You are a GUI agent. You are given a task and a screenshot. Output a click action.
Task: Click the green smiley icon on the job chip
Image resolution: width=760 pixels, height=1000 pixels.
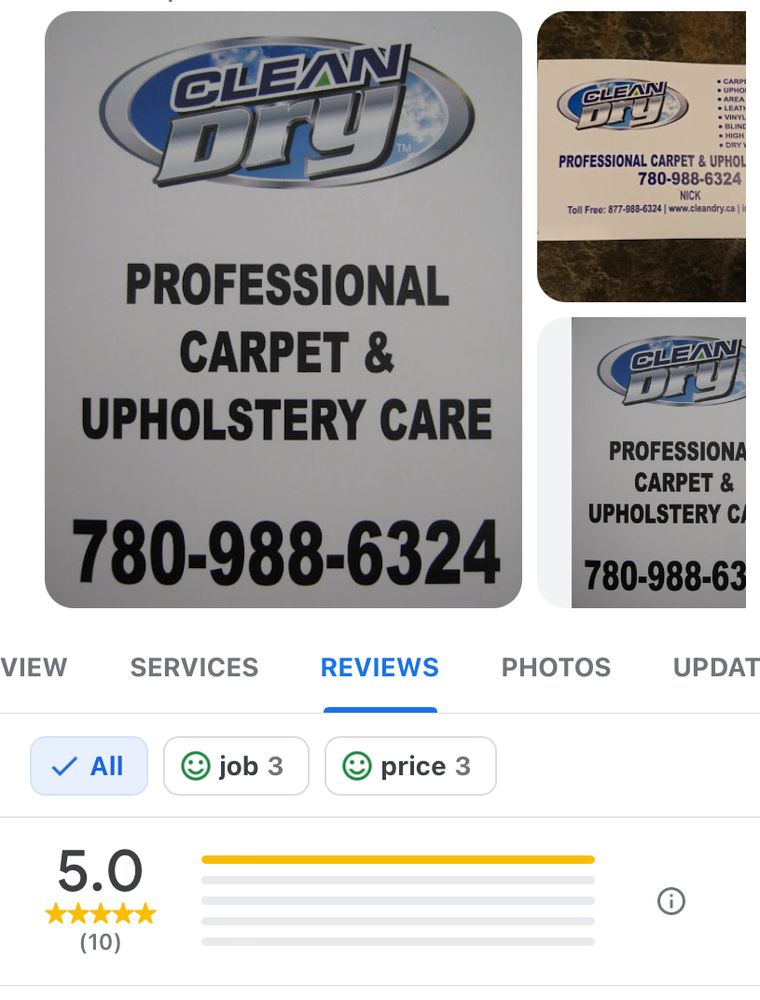point(197,766)
